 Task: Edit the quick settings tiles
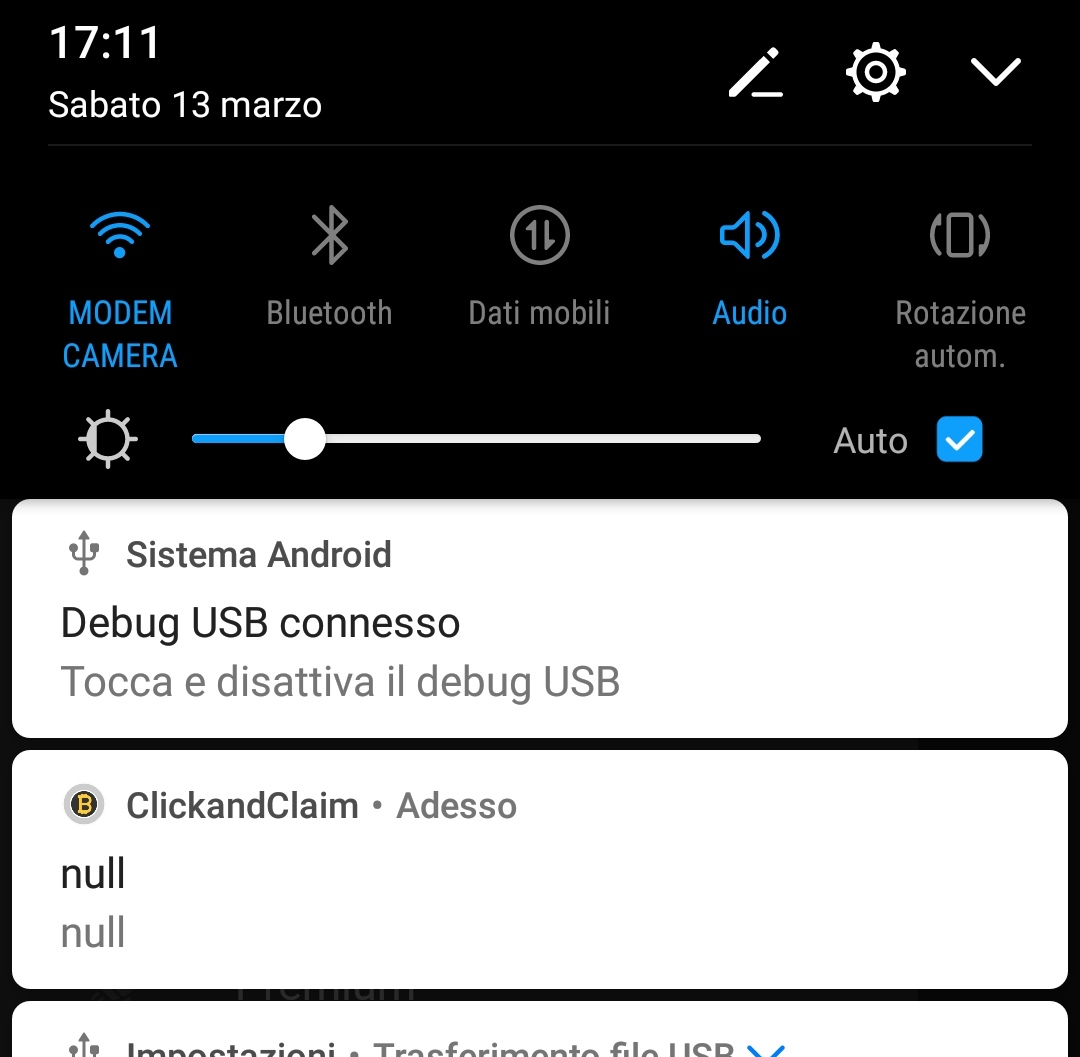coord(755,73)
